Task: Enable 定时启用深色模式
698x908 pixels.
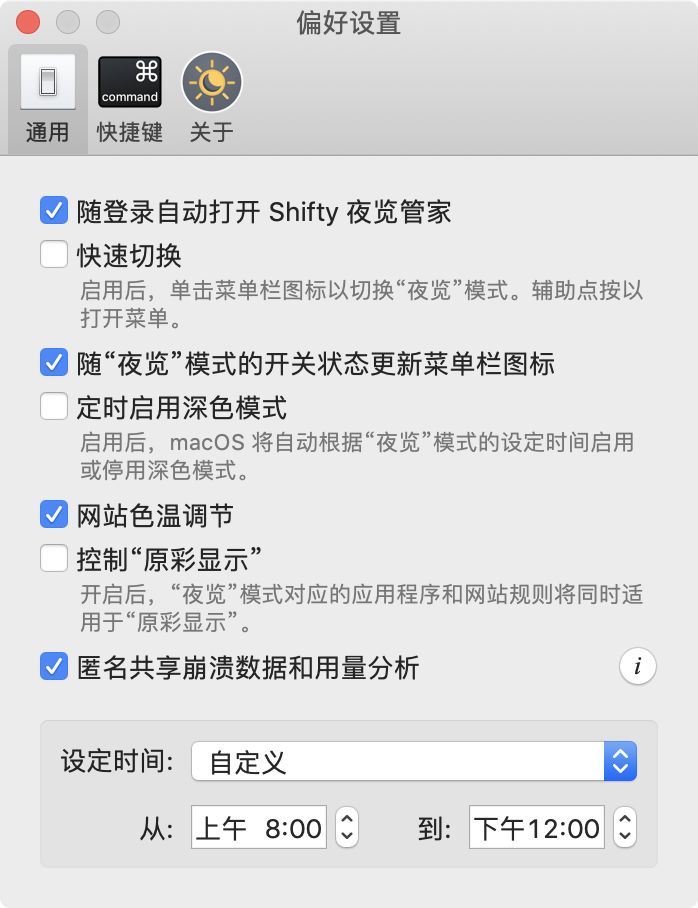Action: [x=53, y=407]
